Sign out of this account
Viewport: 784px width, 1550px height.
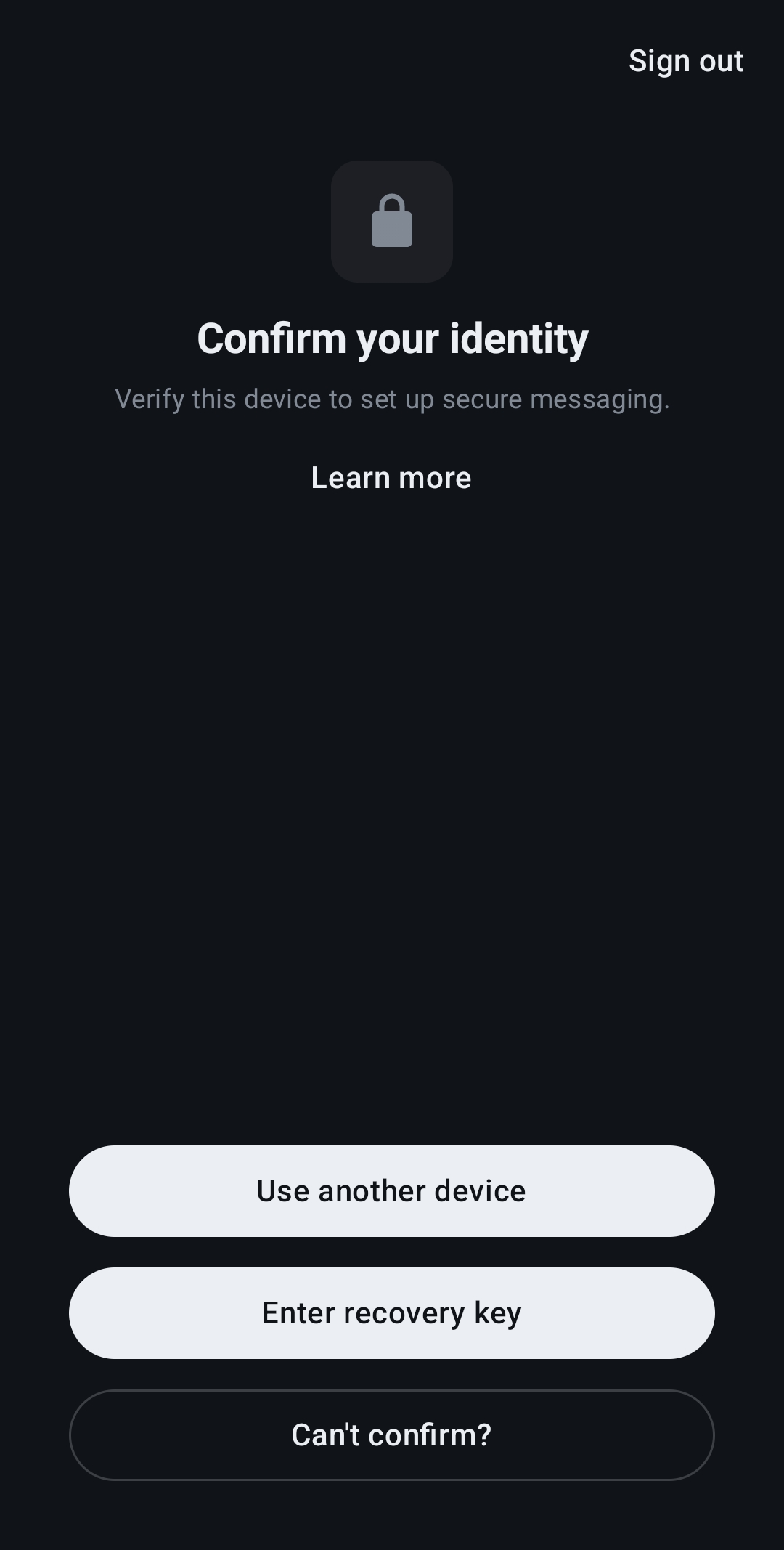(x=686, y=60)
